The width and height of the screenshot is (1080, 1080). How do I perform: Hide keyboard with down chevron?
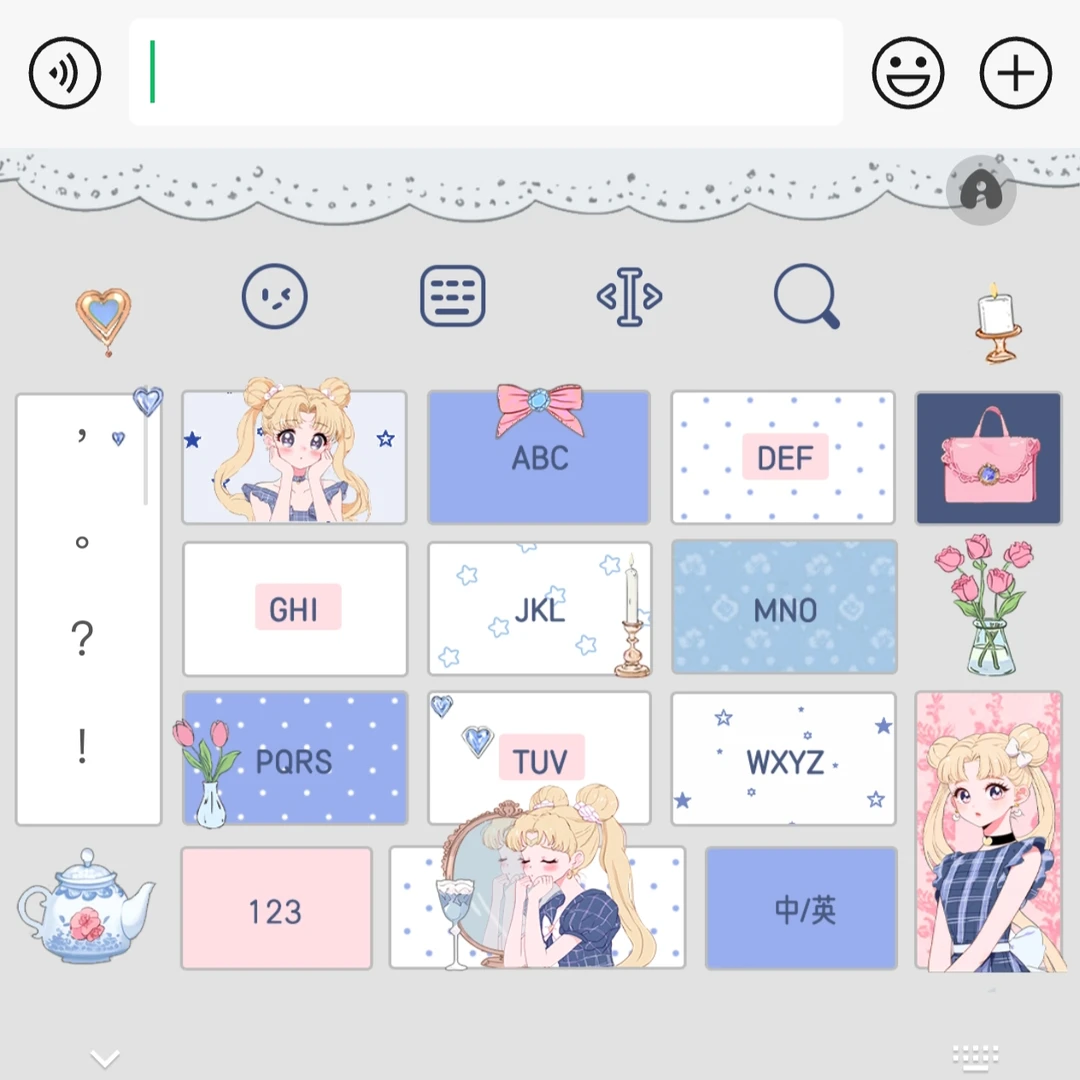click(x=105, y=1058)
